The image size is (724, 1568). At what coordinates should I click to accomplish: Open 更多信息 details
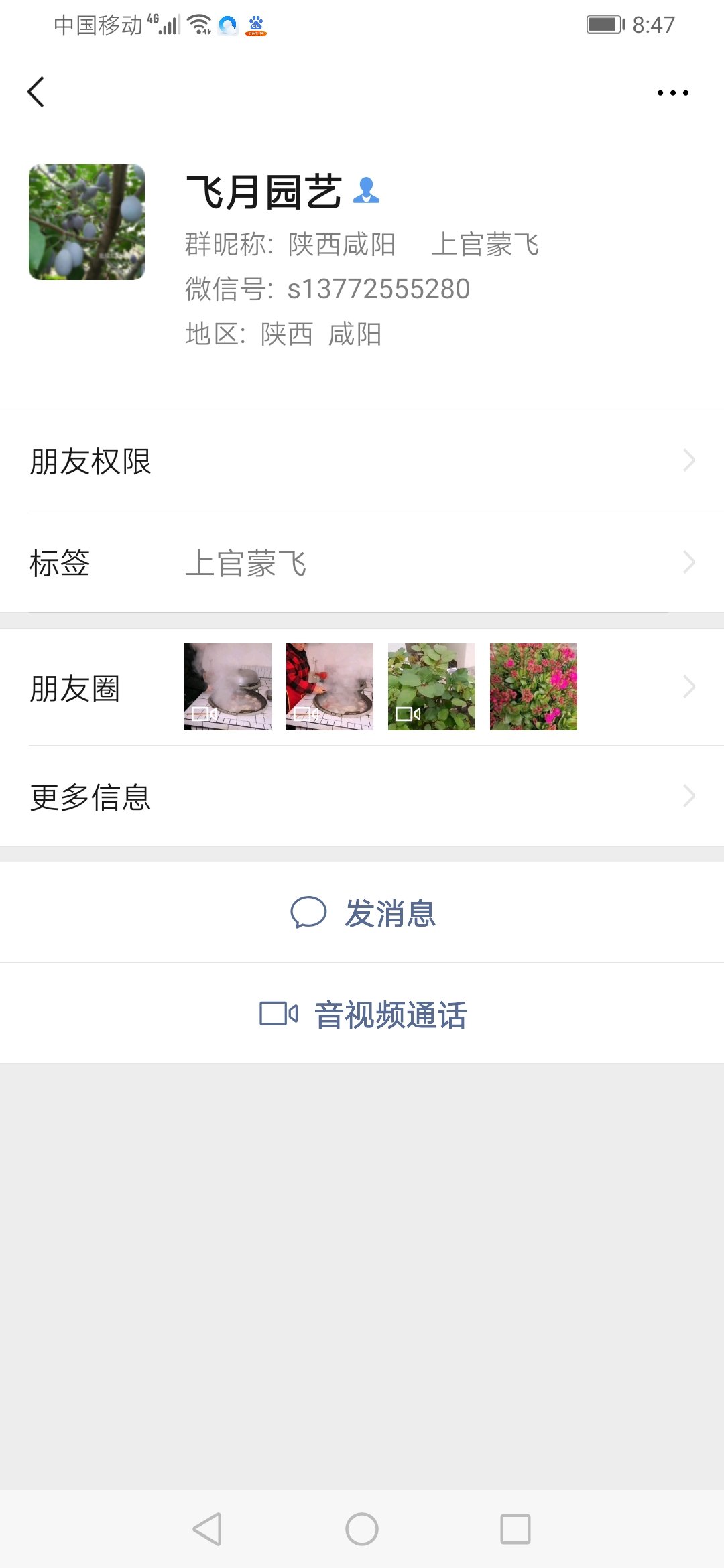coord(362,797)
